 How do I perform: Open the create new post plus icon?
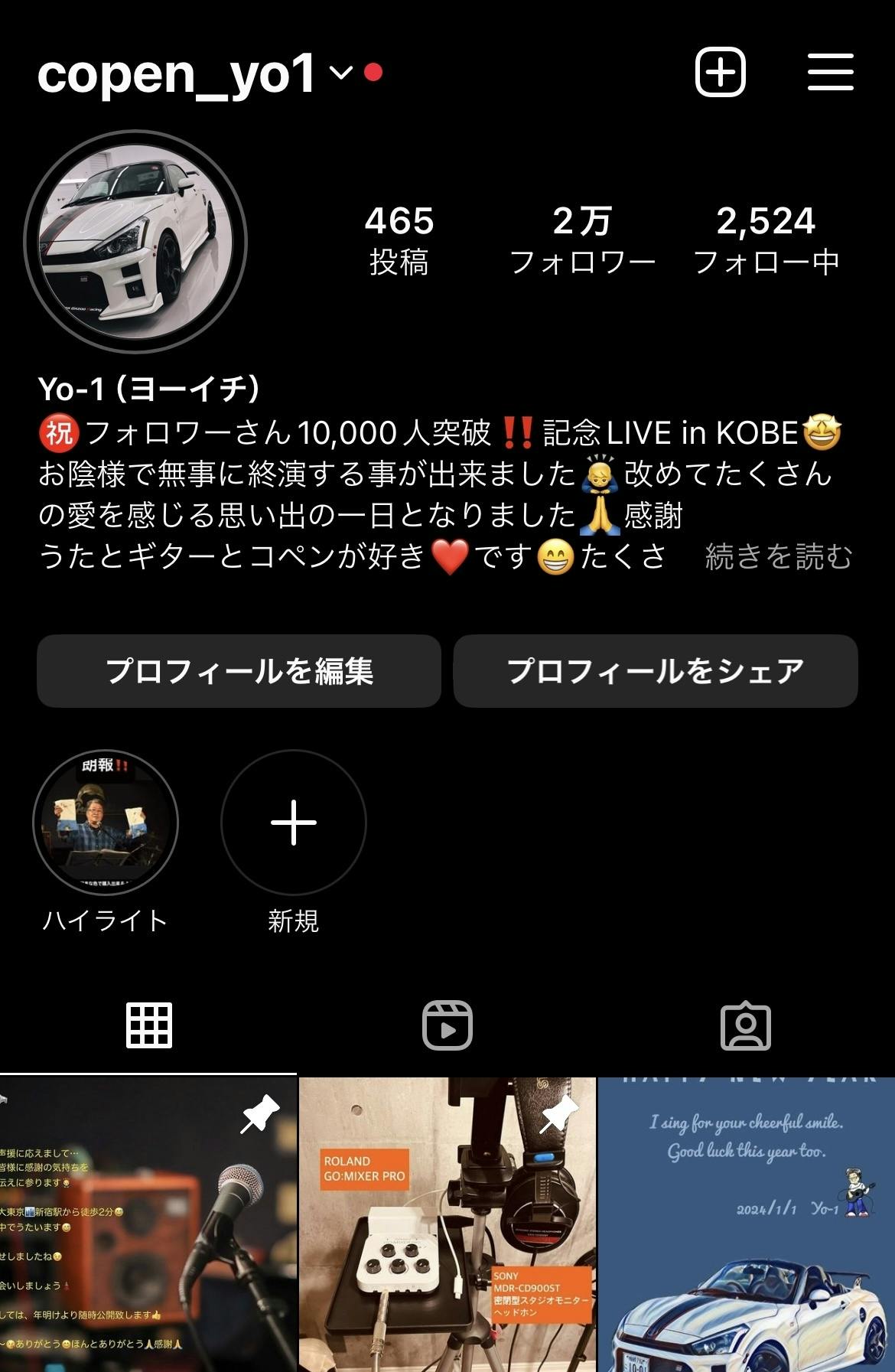pos(720,72)
